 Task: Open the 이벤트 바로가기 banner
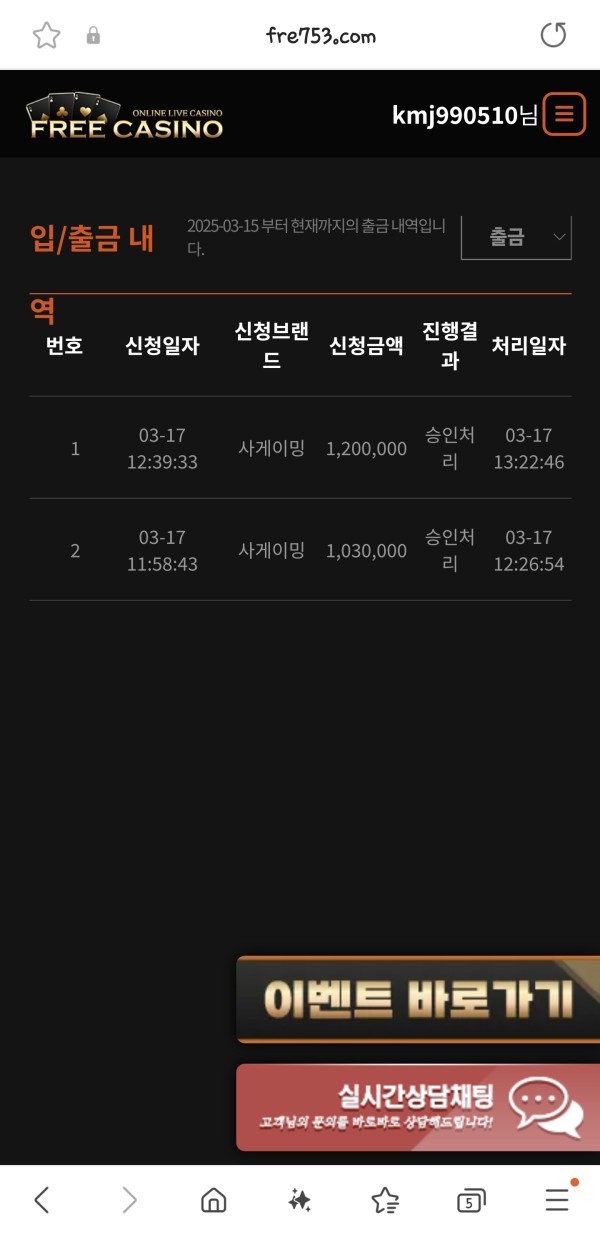point(418,999)
